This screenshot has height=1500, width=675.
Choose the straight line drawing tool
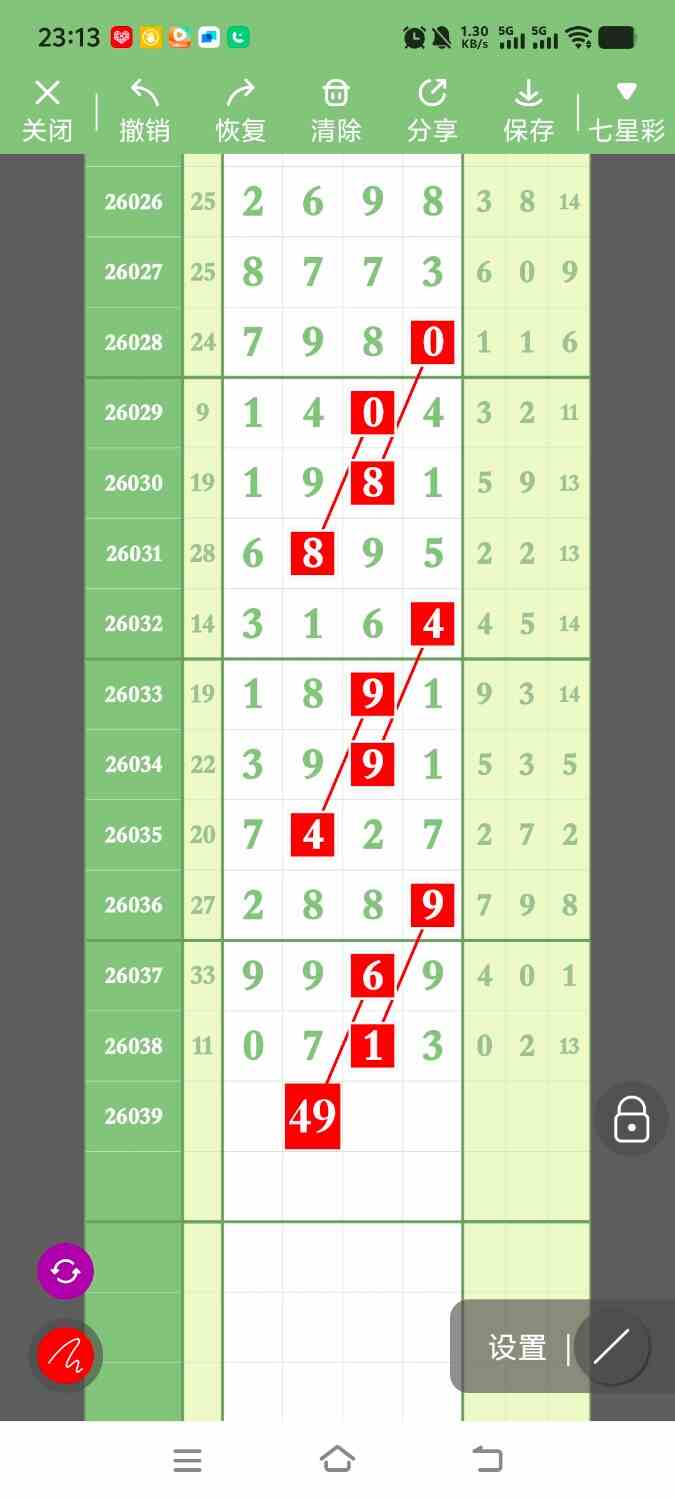611,1347
